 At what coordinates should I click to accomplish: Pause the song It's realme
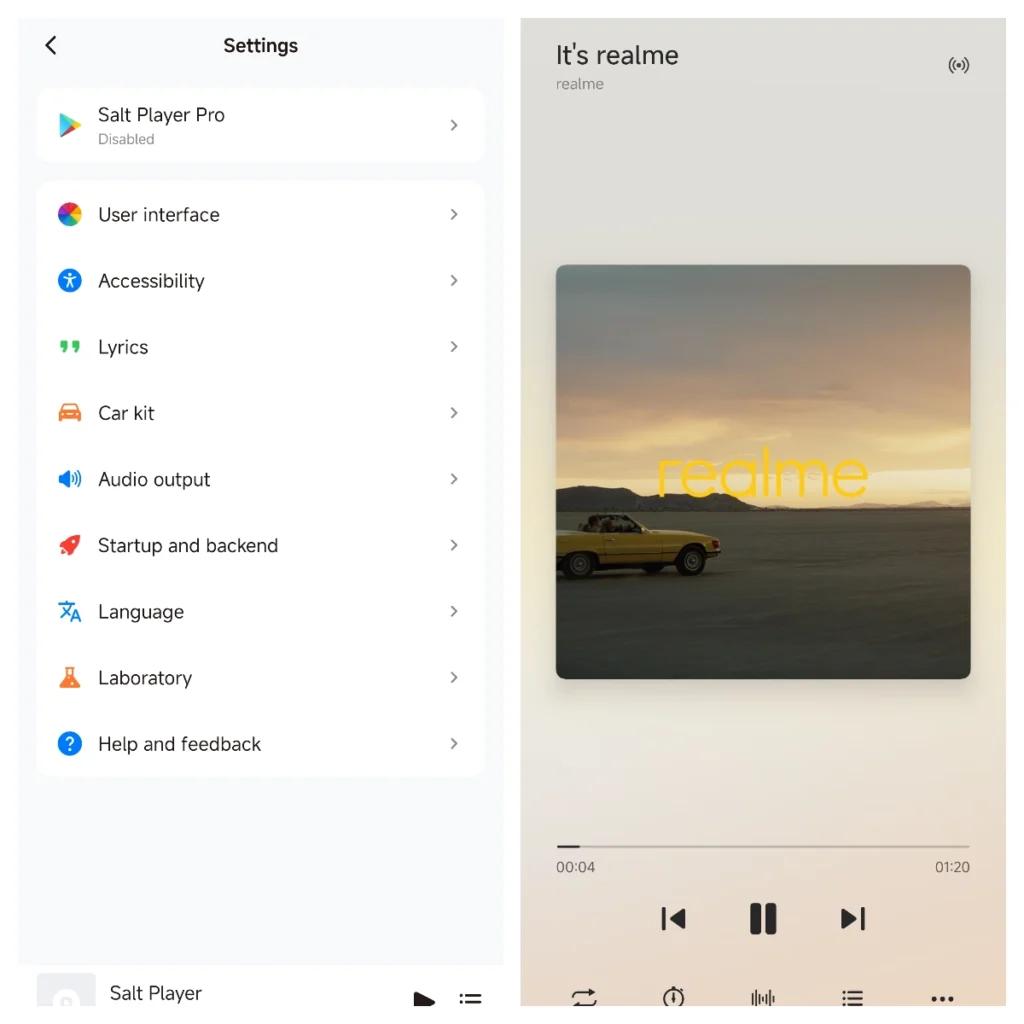click(x=763, y=918)
